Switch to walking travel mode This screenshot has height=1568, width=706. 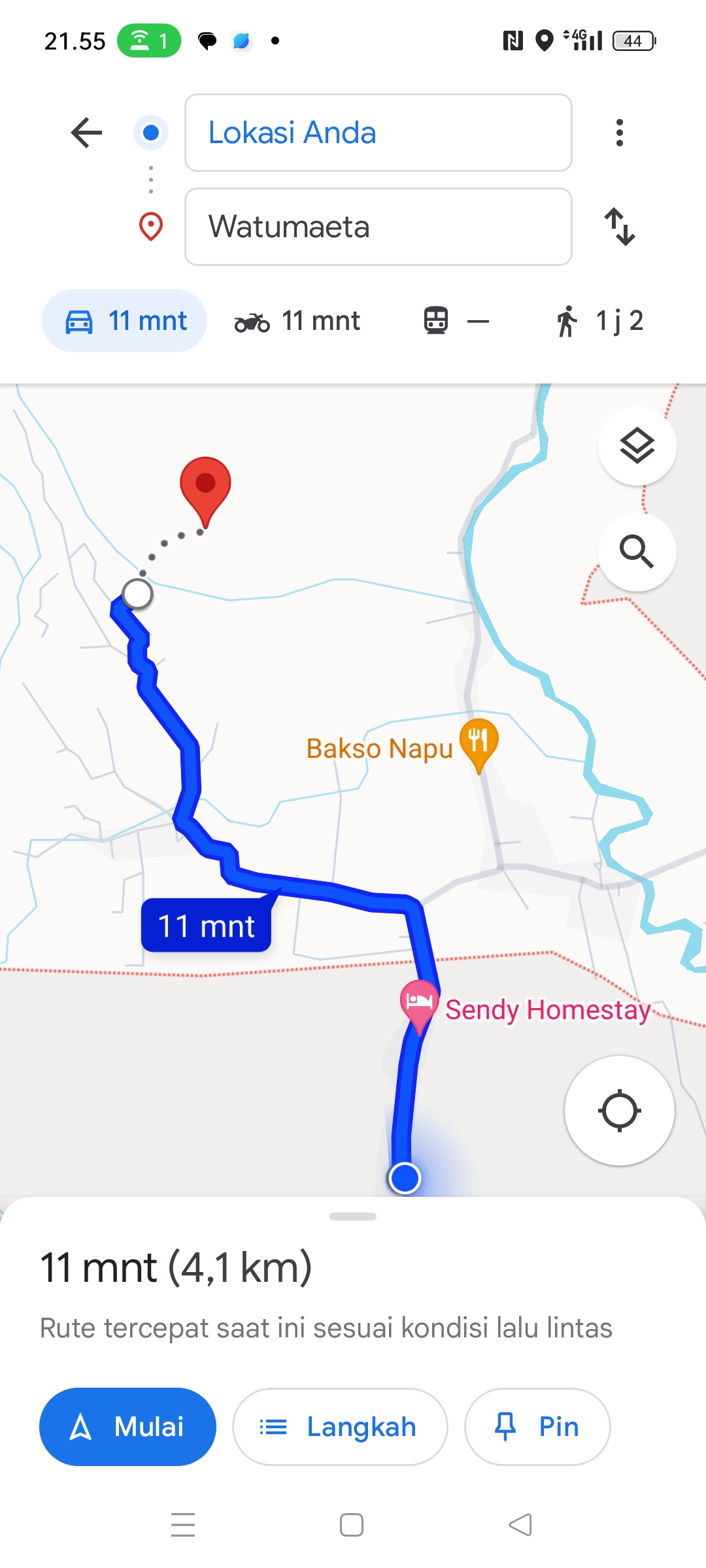[599, 321]
